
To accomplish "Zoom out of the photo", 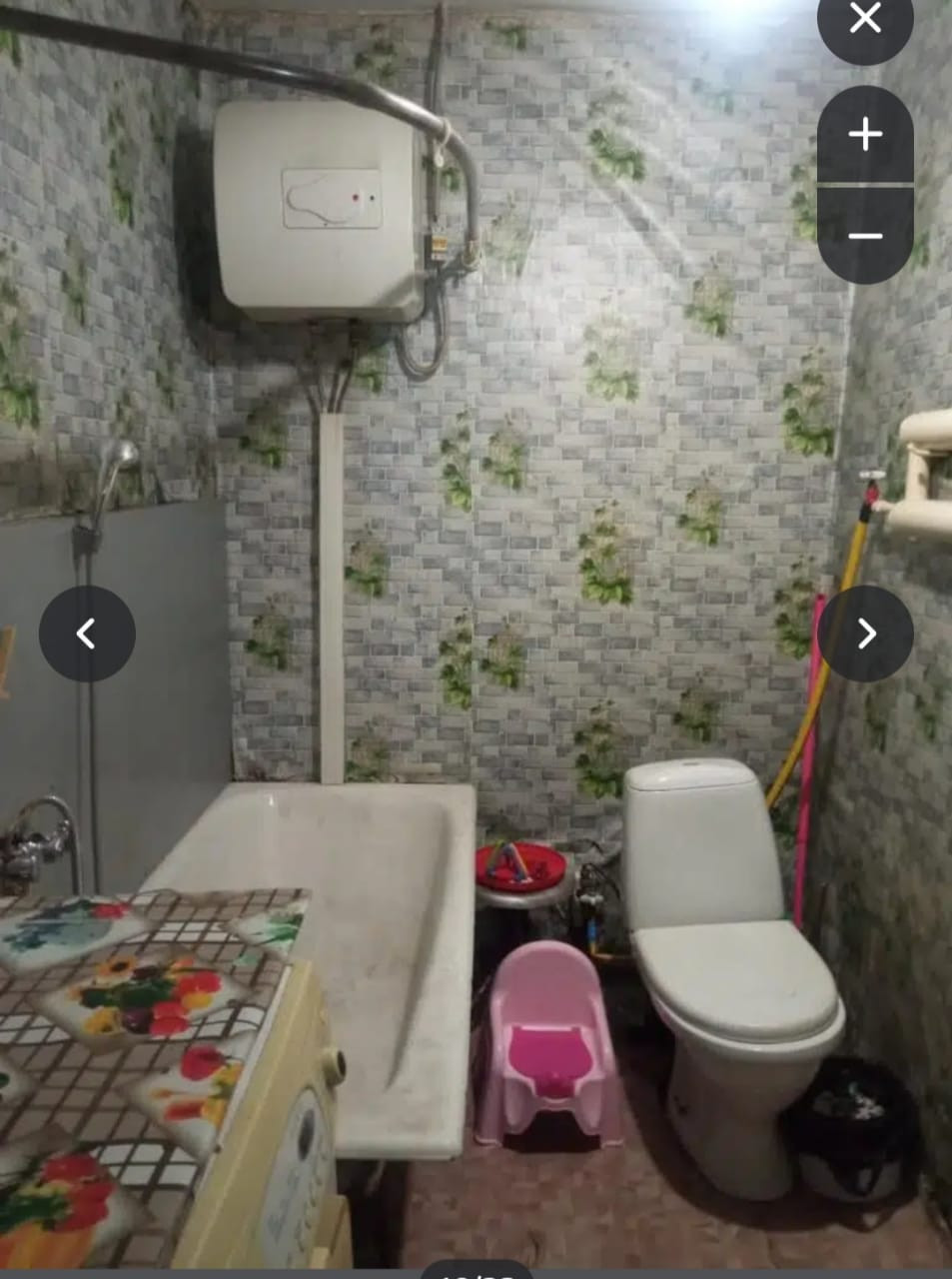I will [x=865, y=236].
